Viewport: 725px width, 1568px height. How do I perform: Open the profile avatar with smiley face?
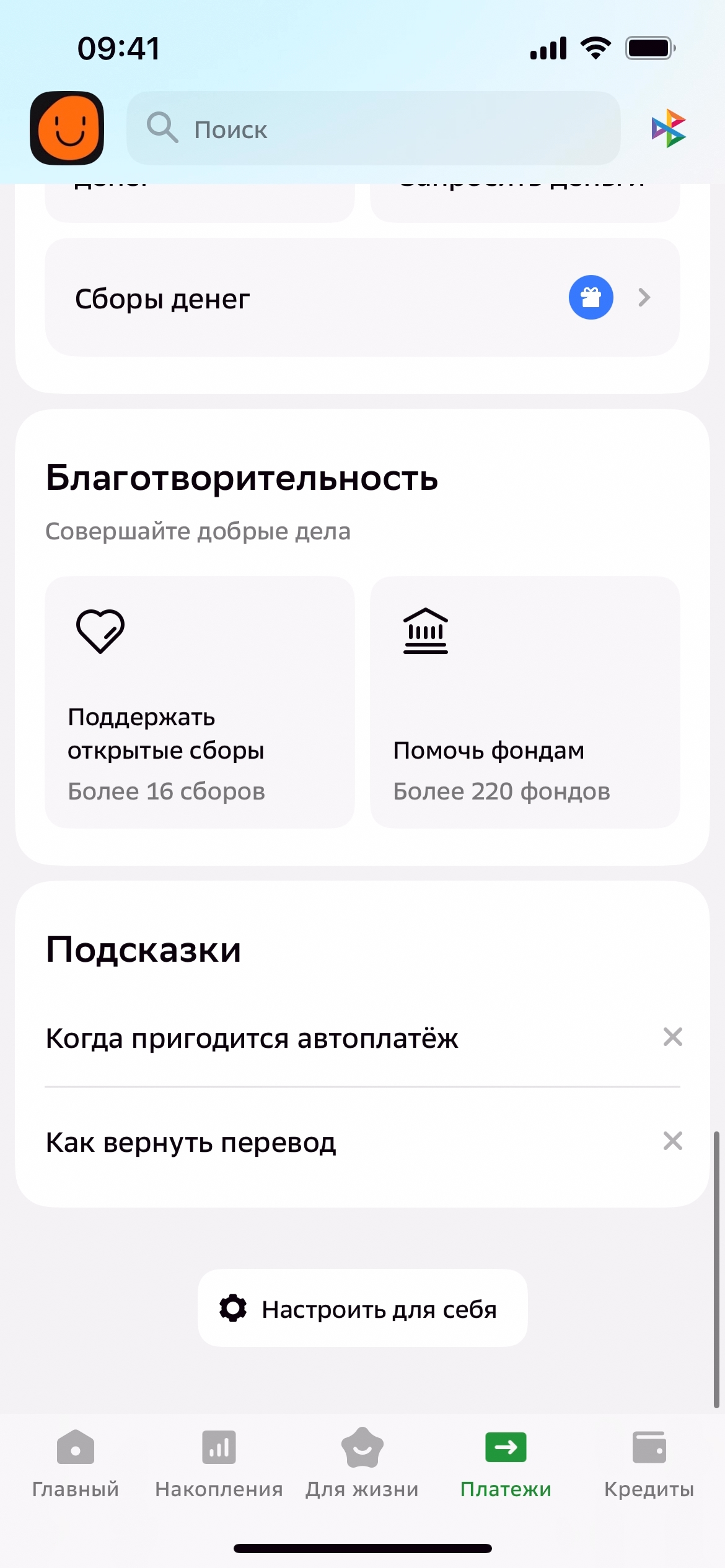67,128
